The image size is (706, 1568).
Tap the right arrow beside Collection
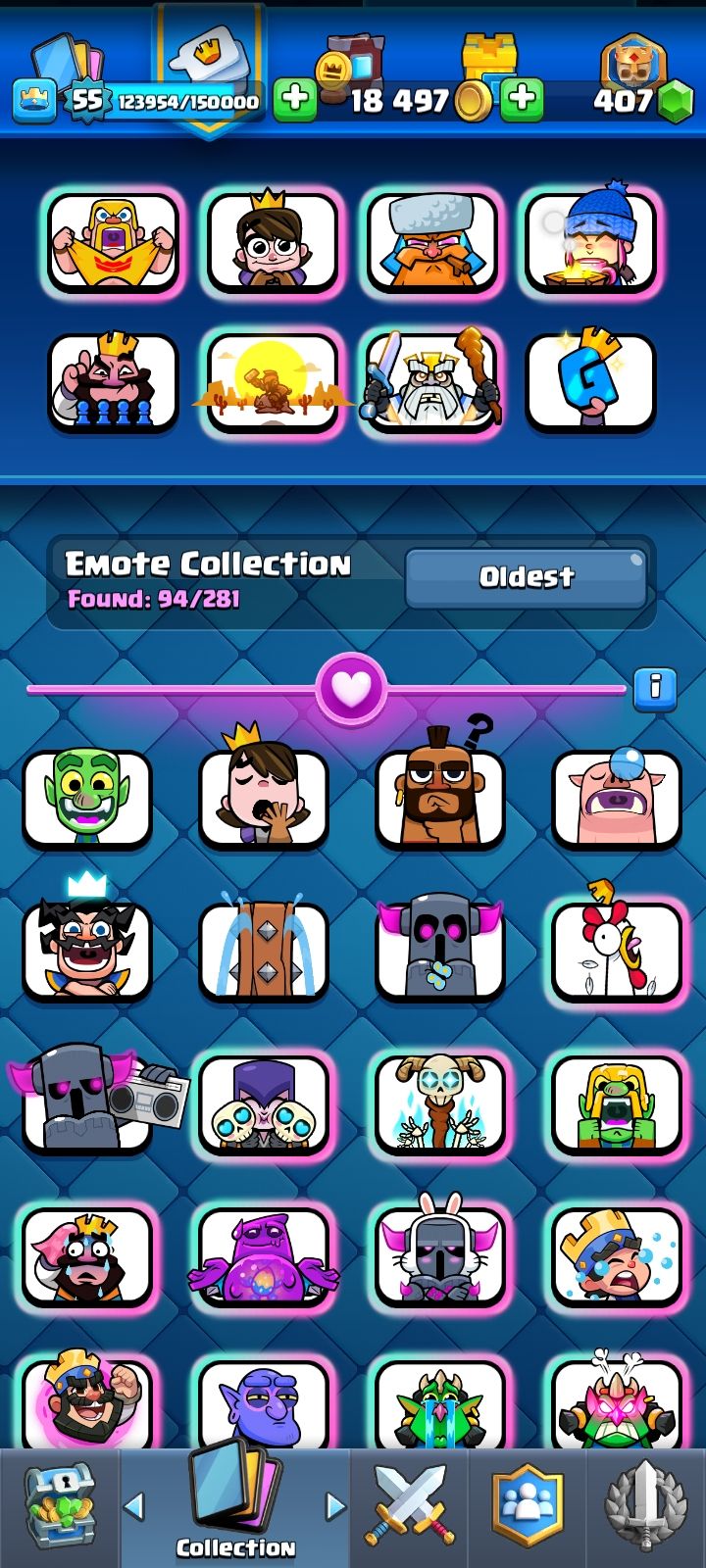[x=335, y=1505]
